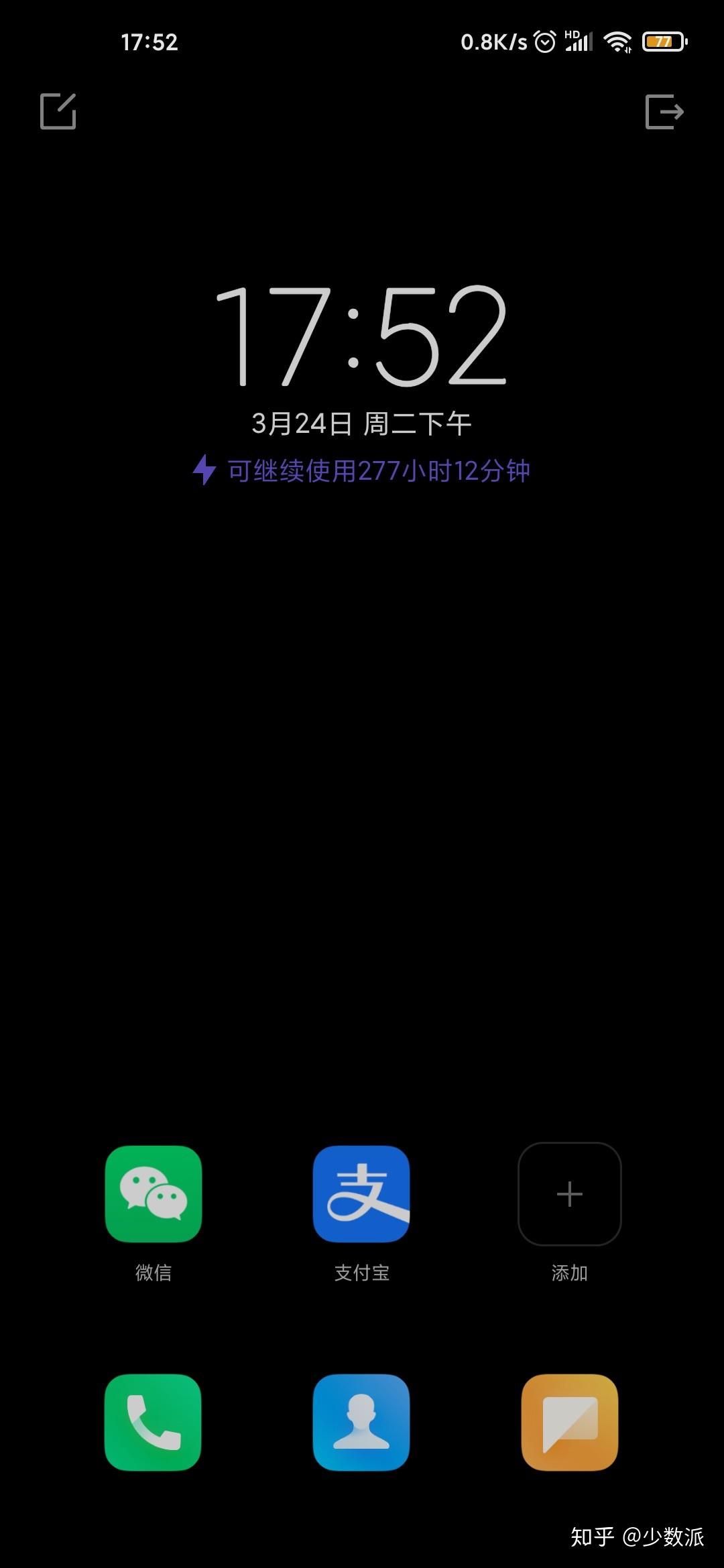Launch Alipay (支付宝)
Image resolution: width=724 pixels, height=1568 pixels.
point(361,1194)
